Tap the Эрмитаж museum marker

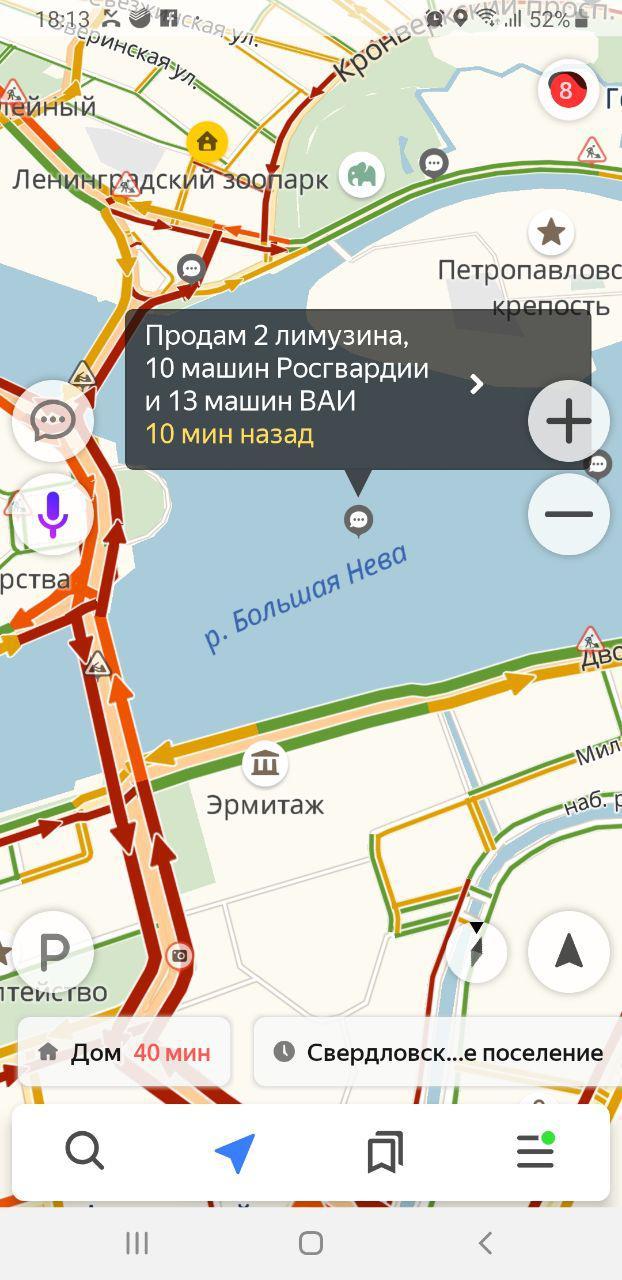click(265, 765)
